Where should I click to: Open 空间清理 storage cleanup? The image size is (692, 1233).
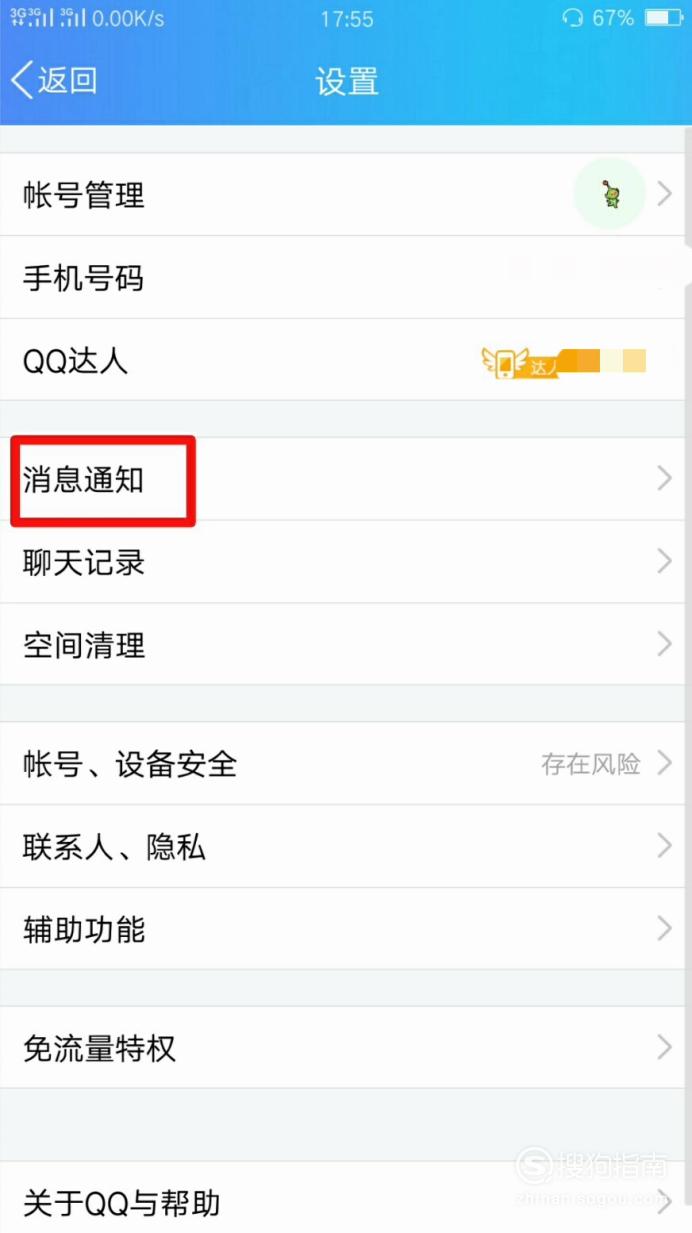pyautogui.click(x=346, y=644)
